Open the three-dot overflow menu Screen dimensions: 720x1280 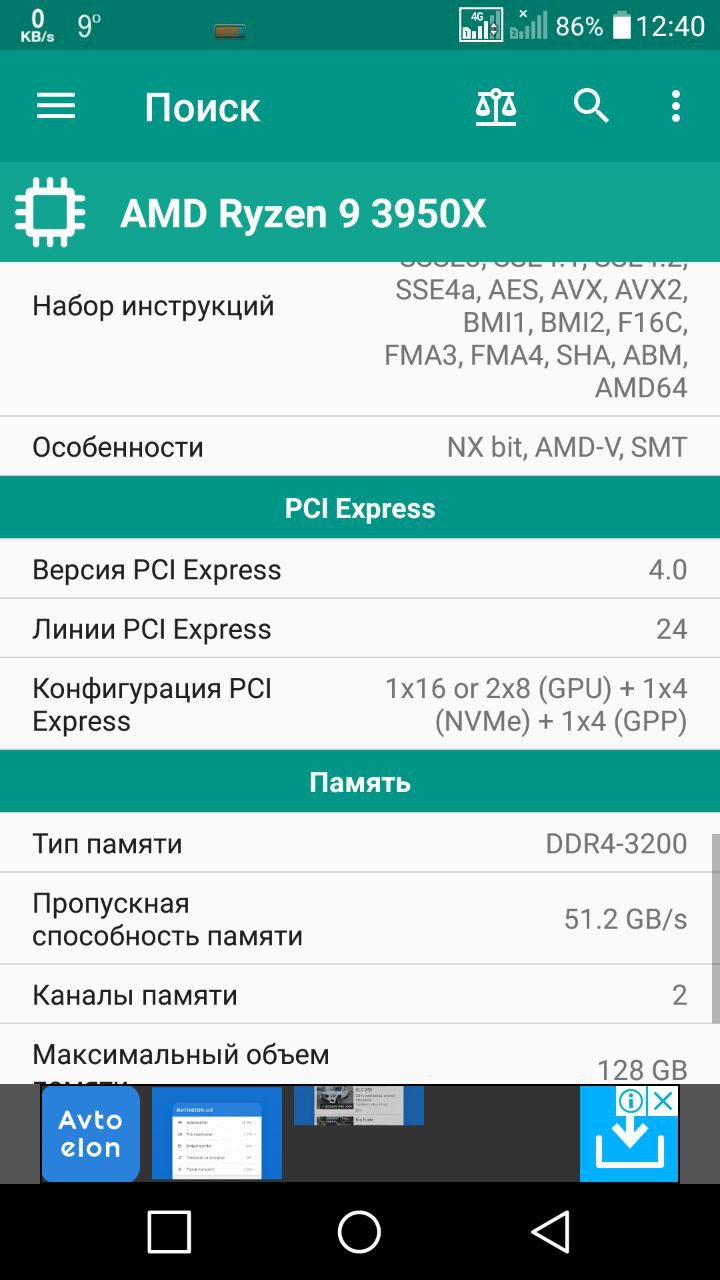676,106
